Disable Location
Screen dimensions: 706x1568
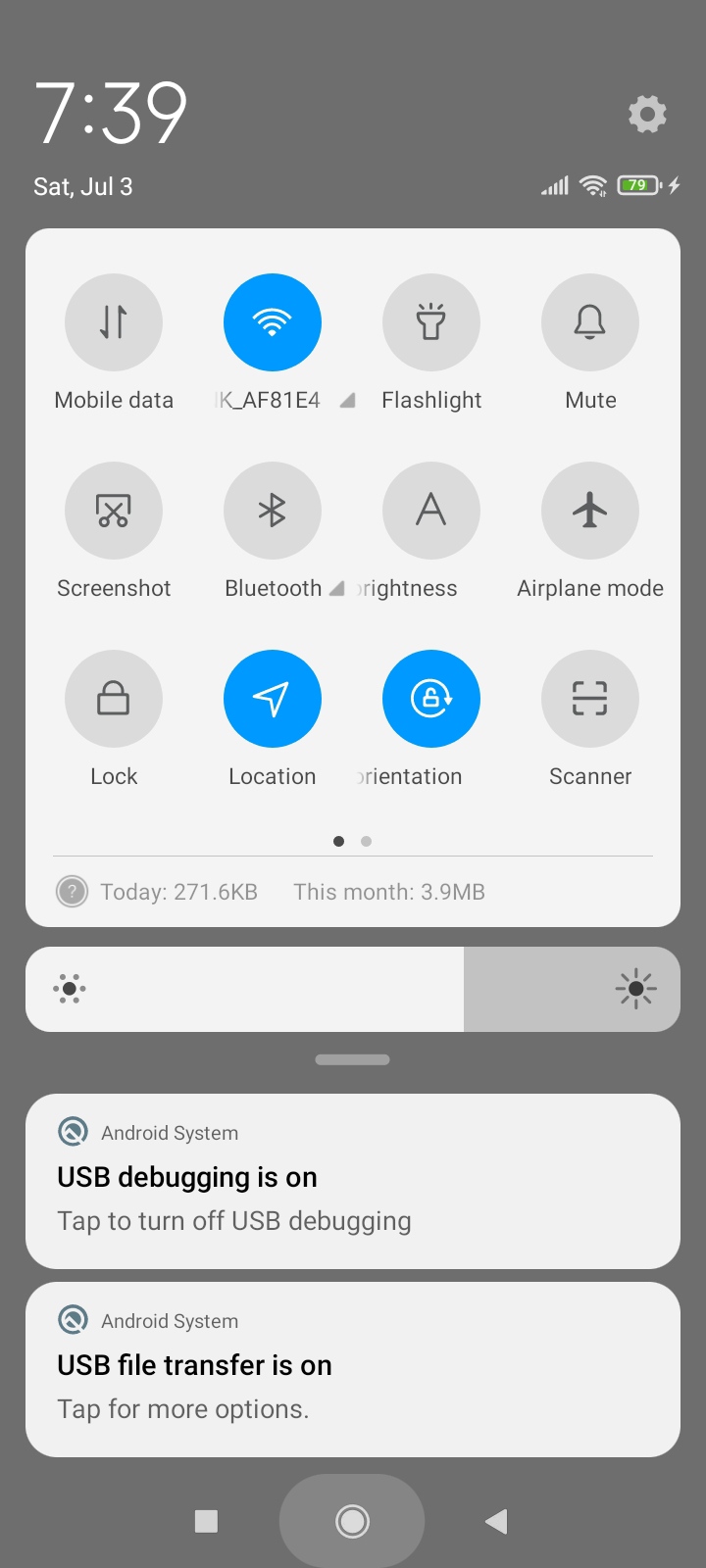[273, 699]
